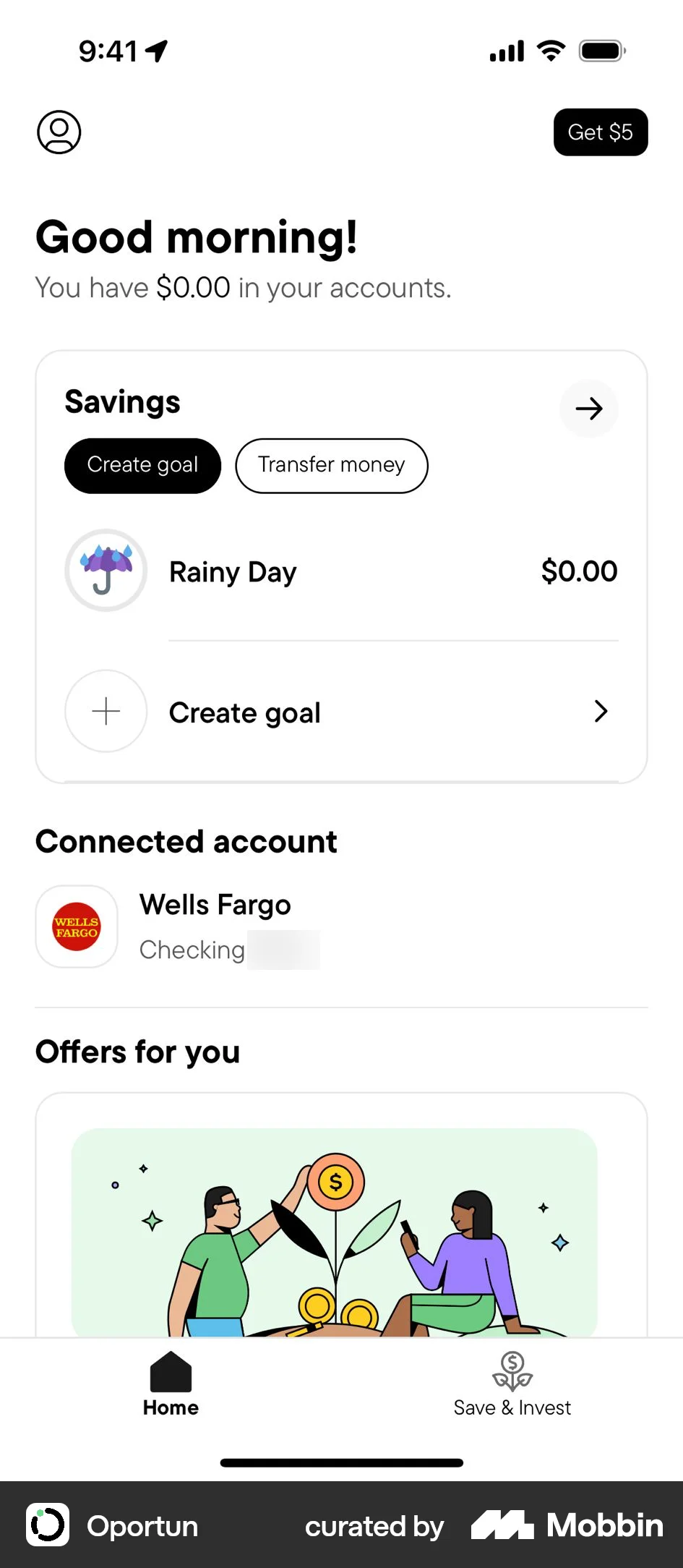Tap the Rainy Day umbrella goal icon

(x=106, y=571)
